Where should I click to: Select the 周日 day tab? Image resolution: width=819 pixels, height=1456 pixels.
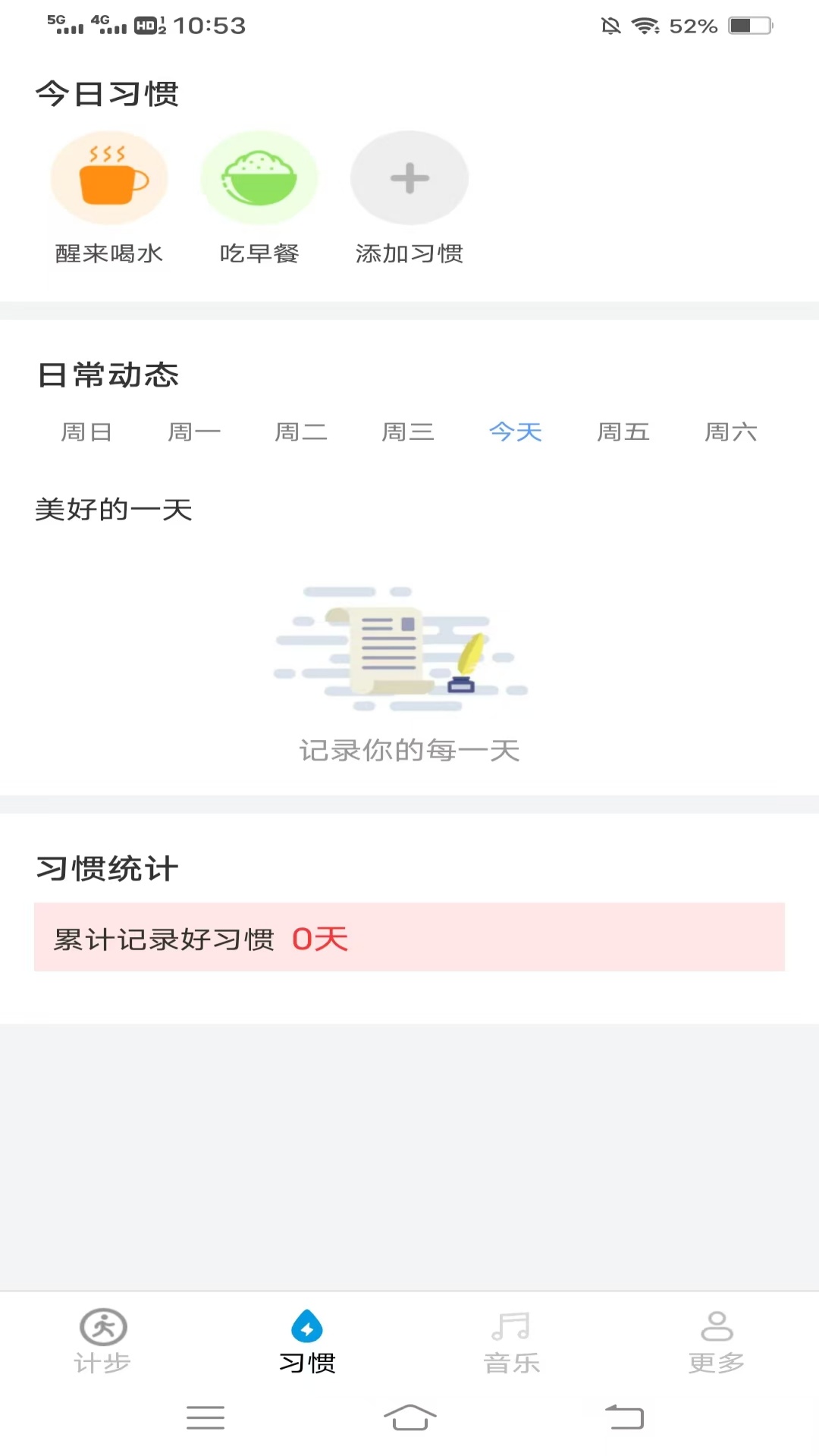click(86, 432)
